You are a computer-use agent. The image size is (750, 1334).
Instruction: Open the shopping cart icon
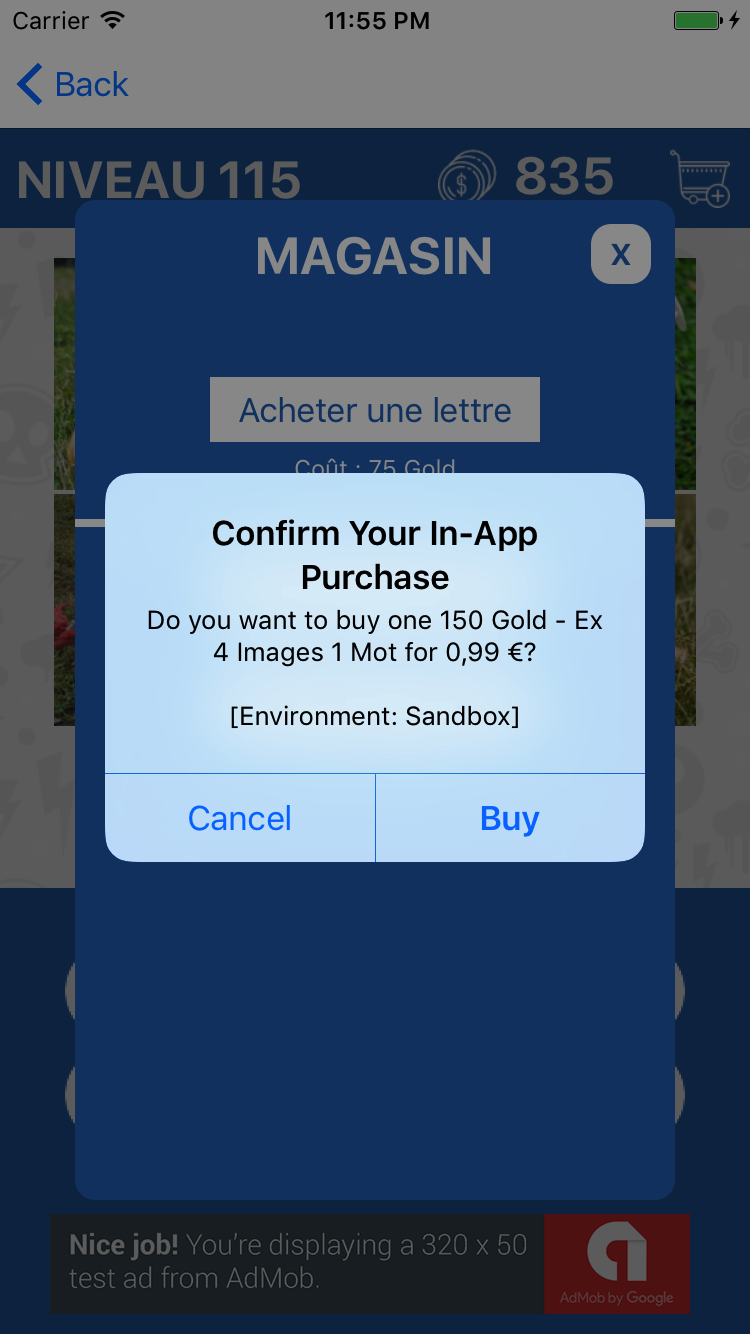pyautogui.click(x=699, y=178)
